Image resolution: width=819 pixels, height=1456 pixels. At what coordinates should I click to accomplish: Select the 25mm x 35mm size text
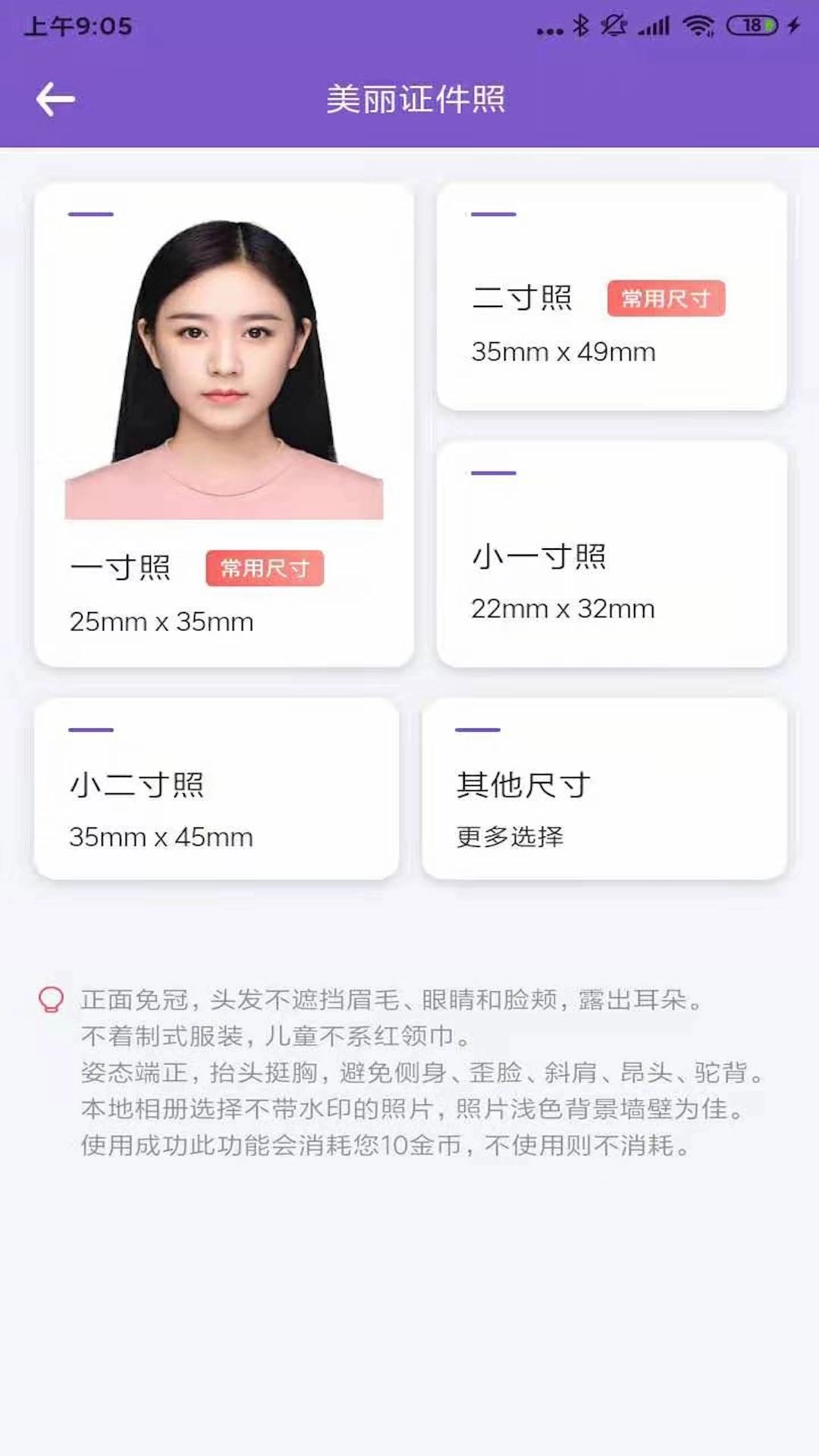point(161,621)
